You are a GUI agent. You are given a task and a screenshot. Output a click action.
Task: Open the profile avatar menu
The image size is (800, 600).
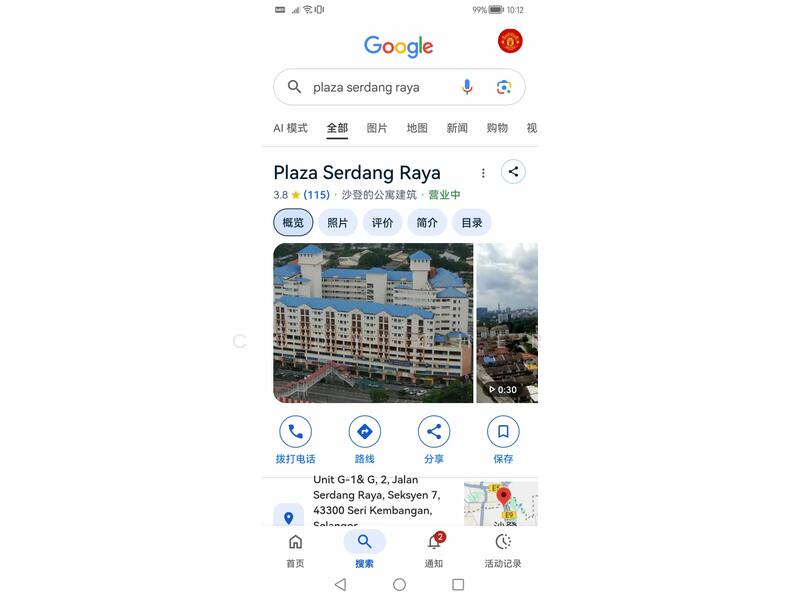coord(510,41)
